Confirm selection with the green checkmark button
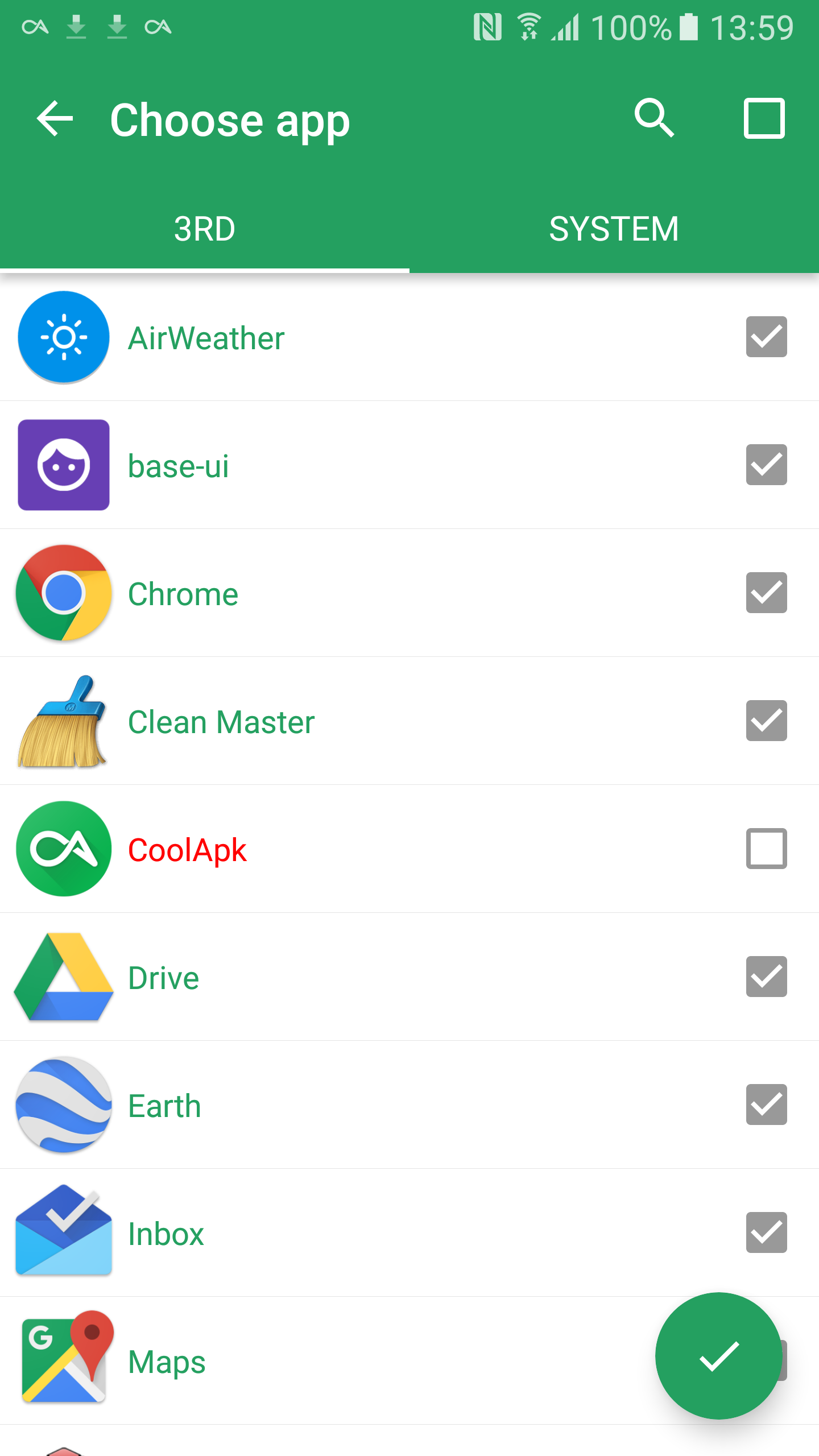819x1456 pixels. pos(719,1356)
